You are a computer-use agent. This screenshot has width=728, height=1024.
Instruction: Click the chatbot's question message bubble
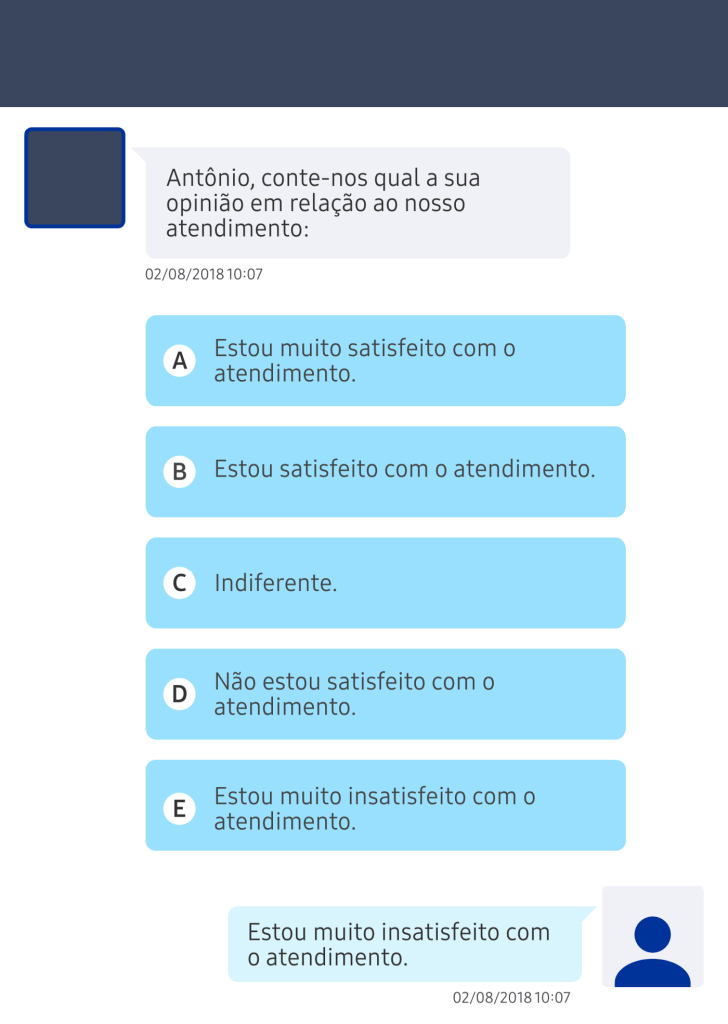357,202
